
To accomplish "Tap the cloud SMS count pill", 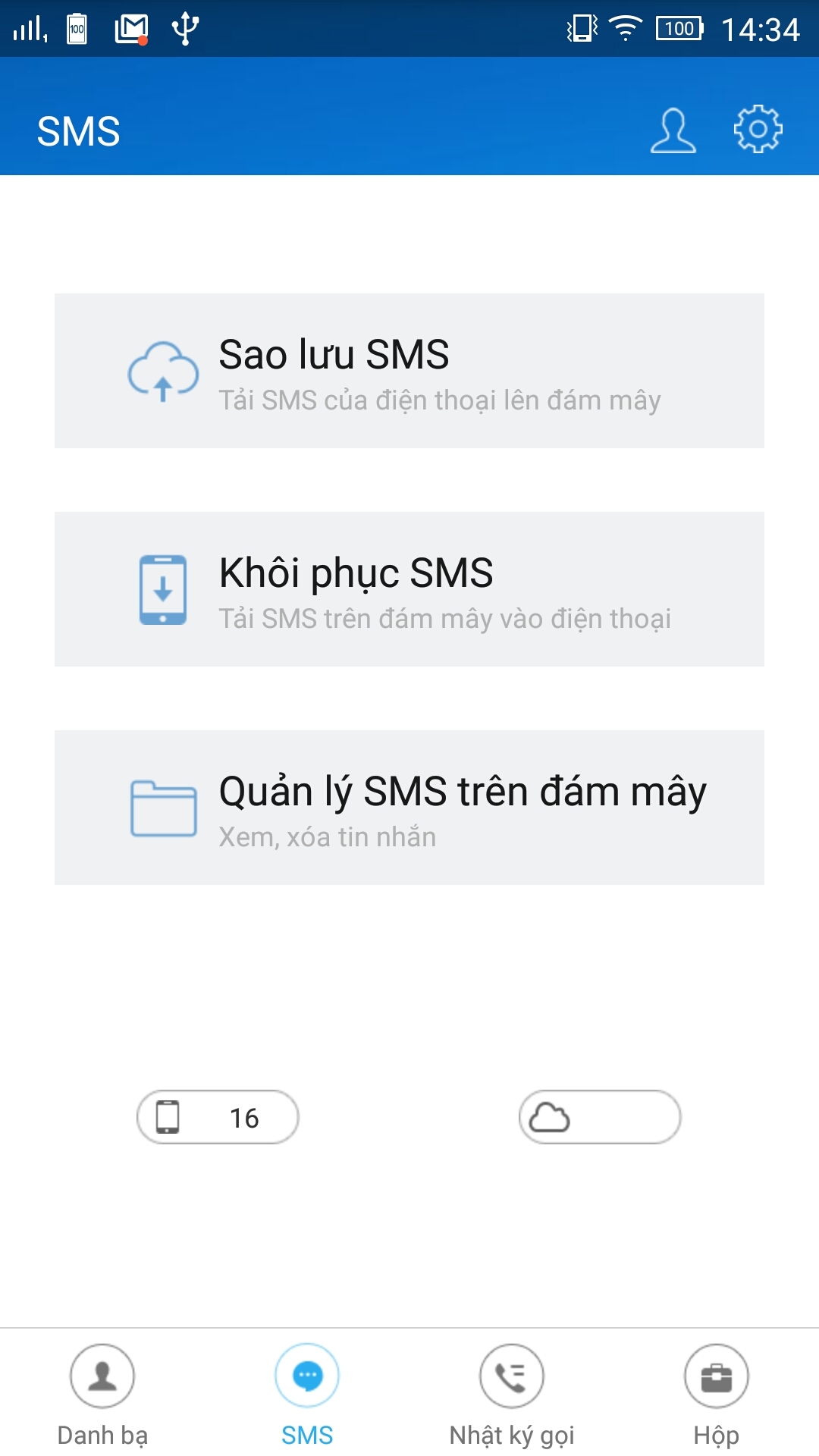I will tap(600, 1117).
